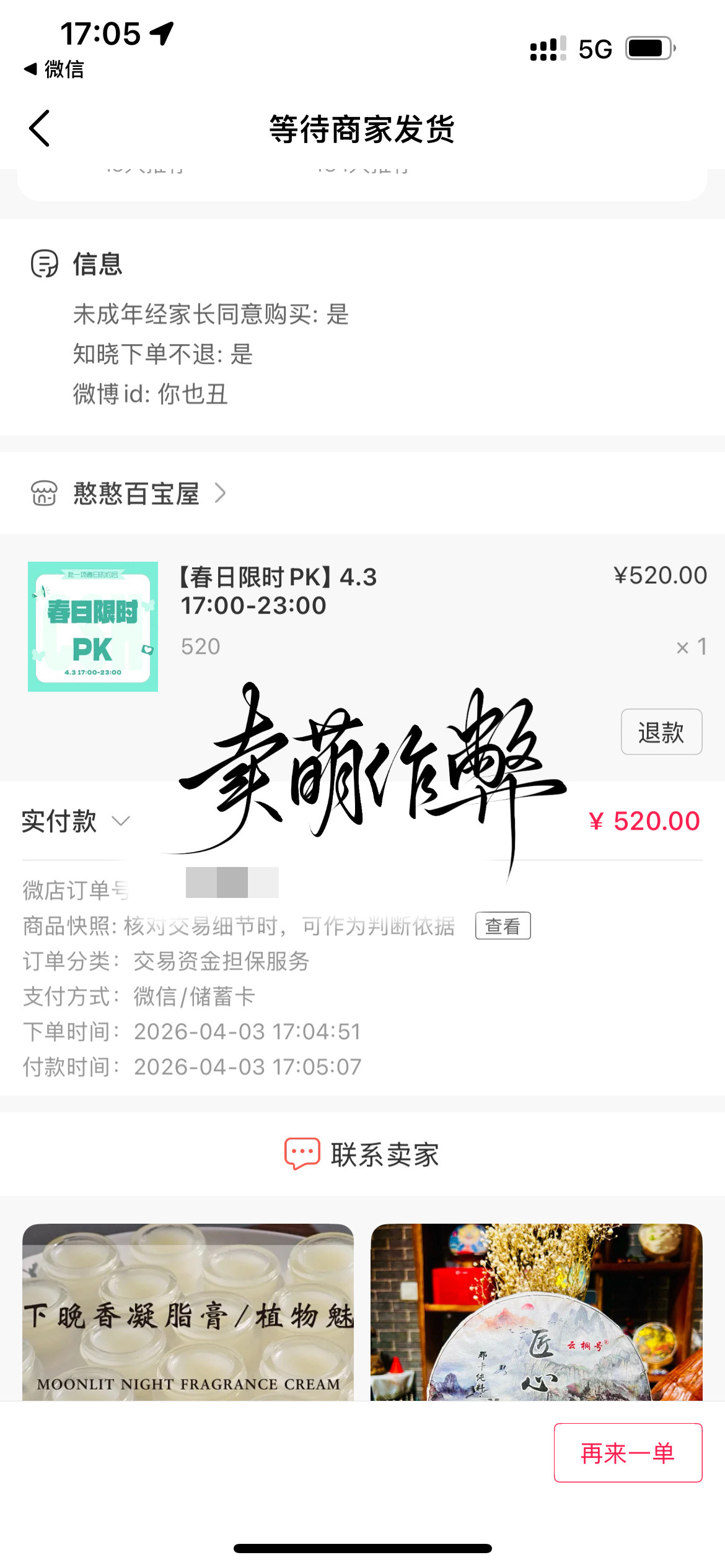This screenshot has height=1568, width=725.
Task: Expand the 实付款 payment details dropdown
Action: (121, 822)
